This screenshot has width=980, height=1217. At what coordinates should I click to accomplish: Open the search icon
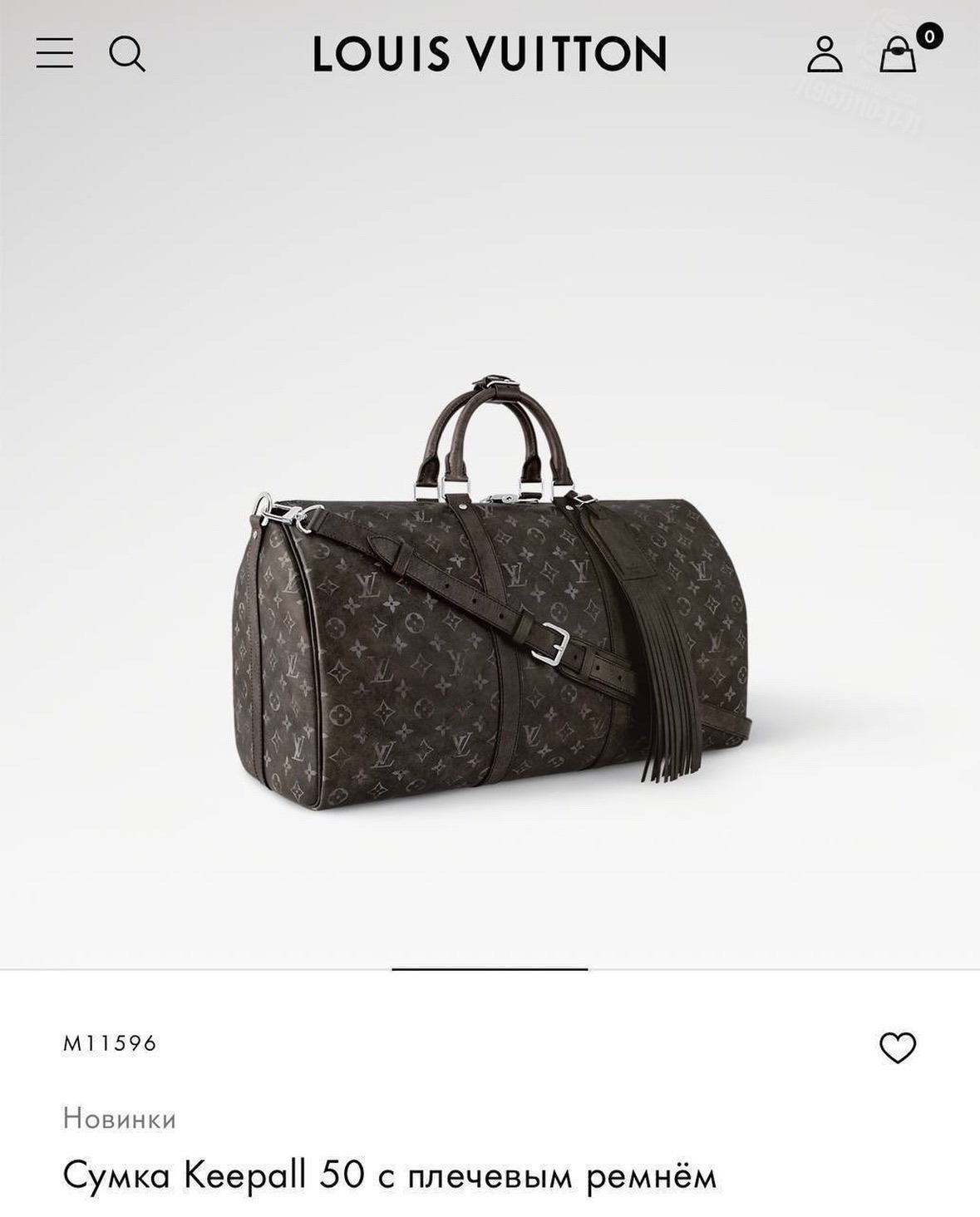pyautogui.click(x=127, y=54)
